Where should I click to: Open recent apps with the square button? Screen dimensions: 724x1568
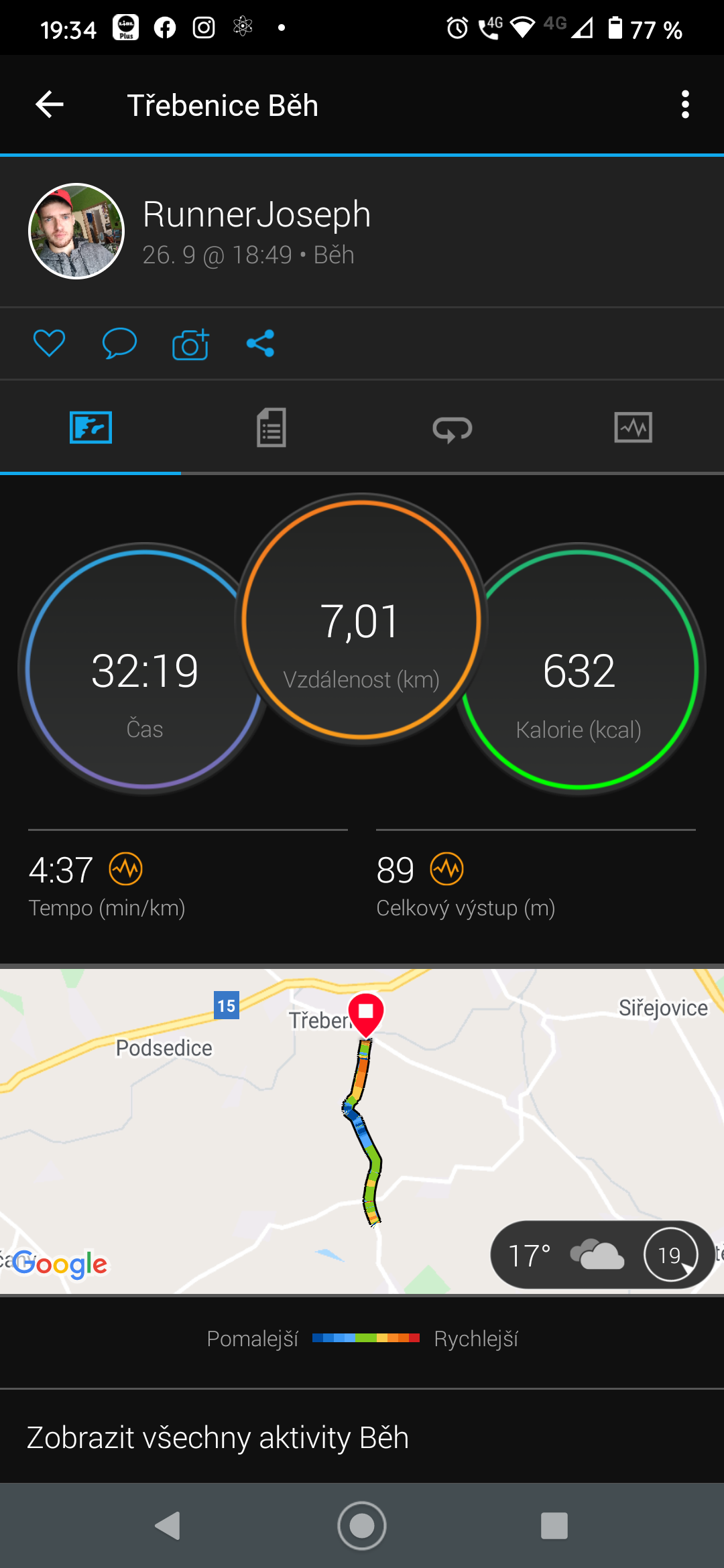tap(554, 1526)
